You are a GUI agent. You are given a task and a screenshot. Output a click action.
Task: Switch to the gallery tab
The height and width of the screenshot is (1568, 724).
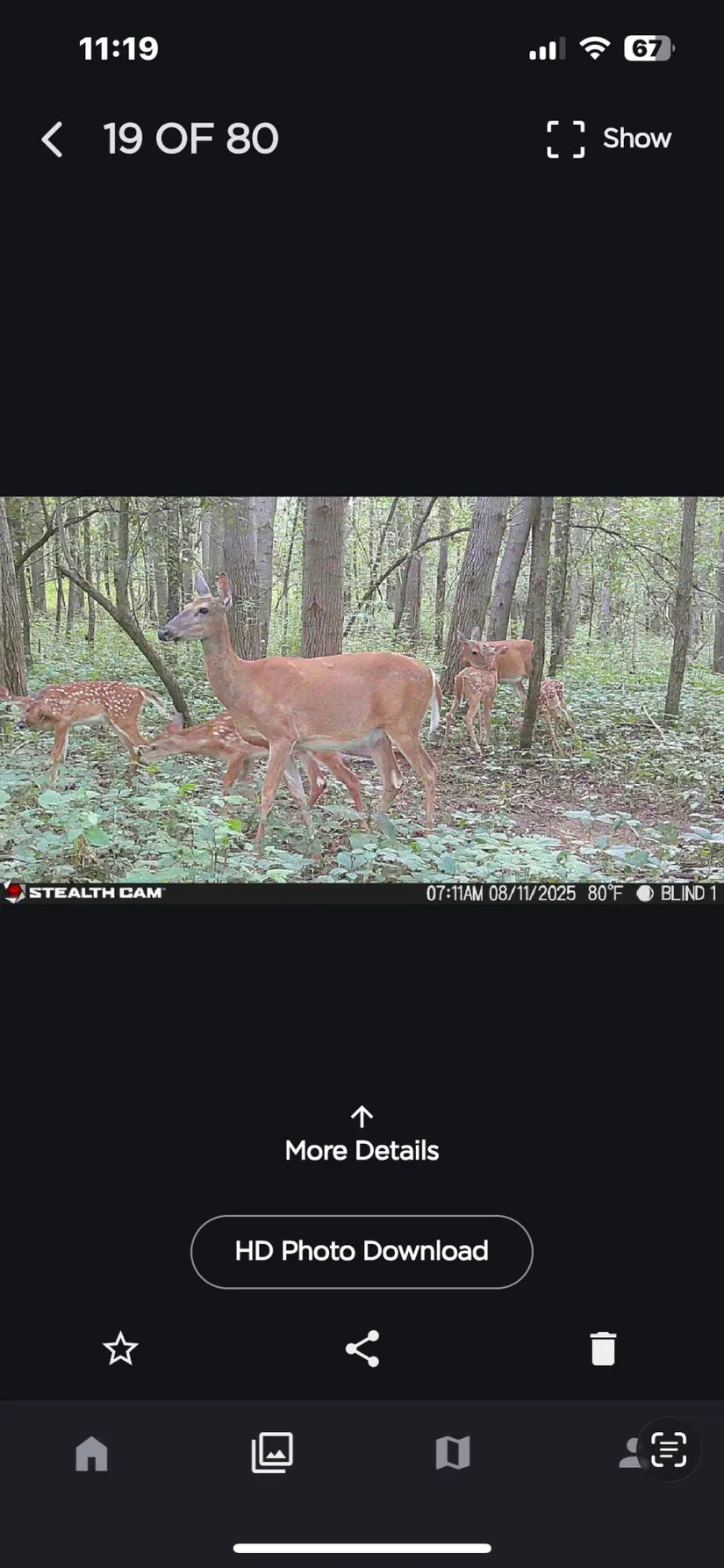point(272,1453)
